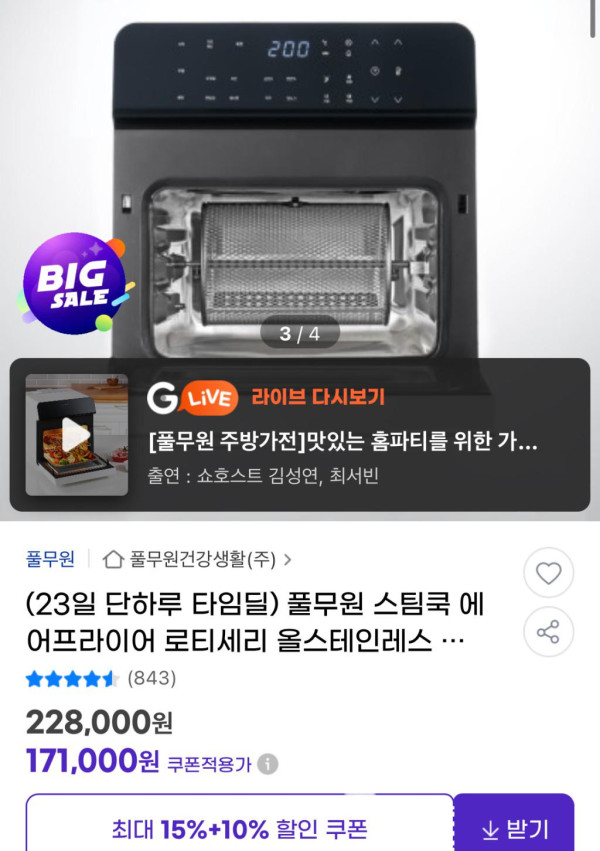This screenshot has width=600, height=851.
Task: Play the G LIVE replay video
Action: coord(76,435)
